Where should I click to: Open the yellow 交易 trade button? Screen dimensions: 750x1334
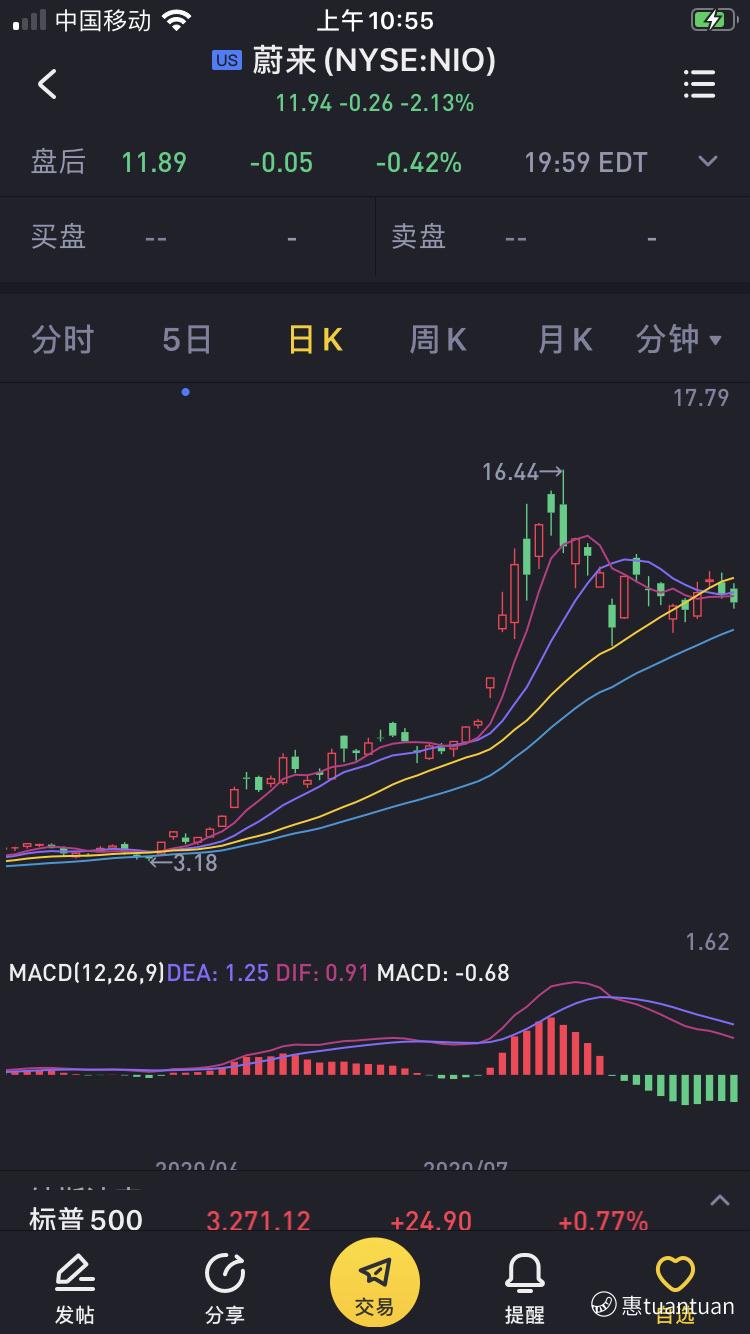pos(375,1282)
